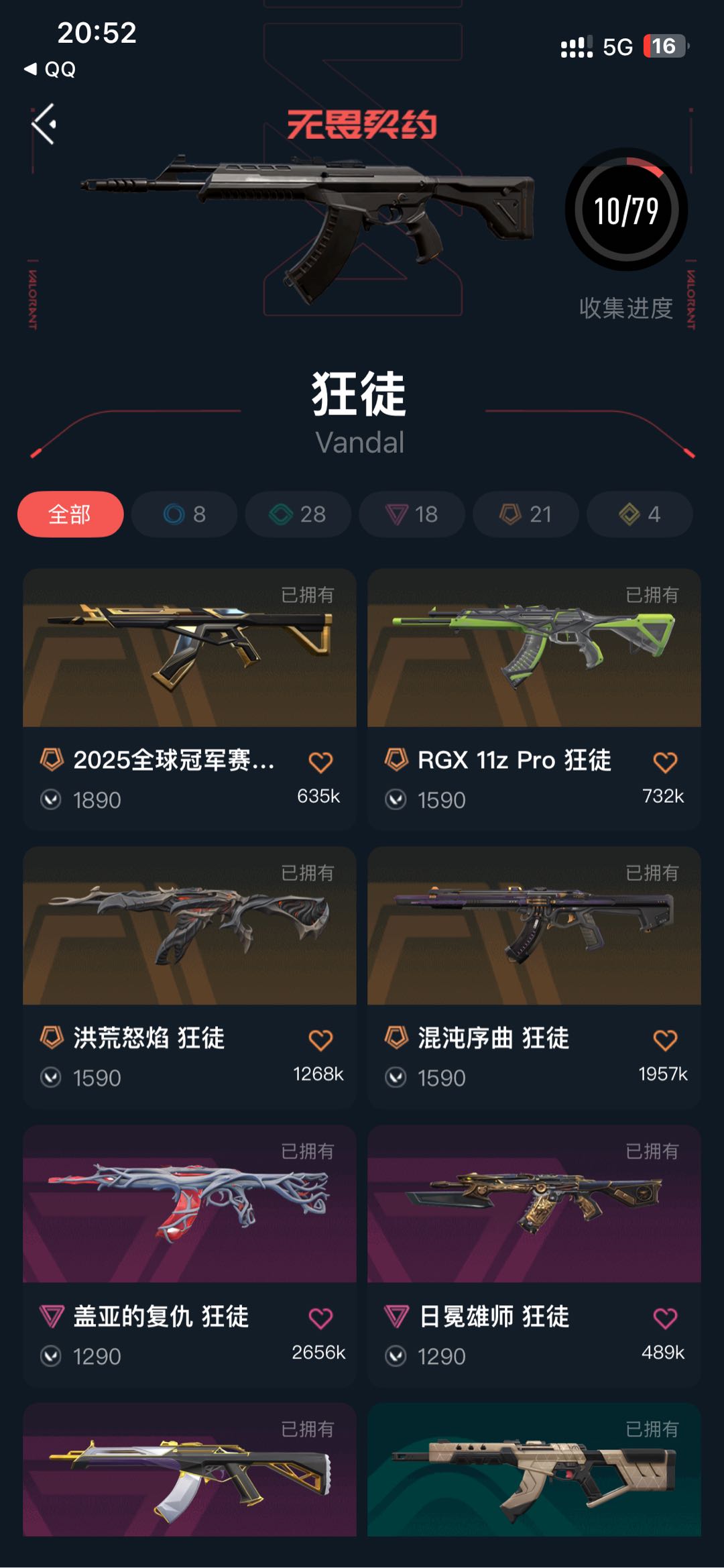Filter skins by the purple tier with 18
The width and height of the screenshot is (724, 1568).
tap(412, 514)
